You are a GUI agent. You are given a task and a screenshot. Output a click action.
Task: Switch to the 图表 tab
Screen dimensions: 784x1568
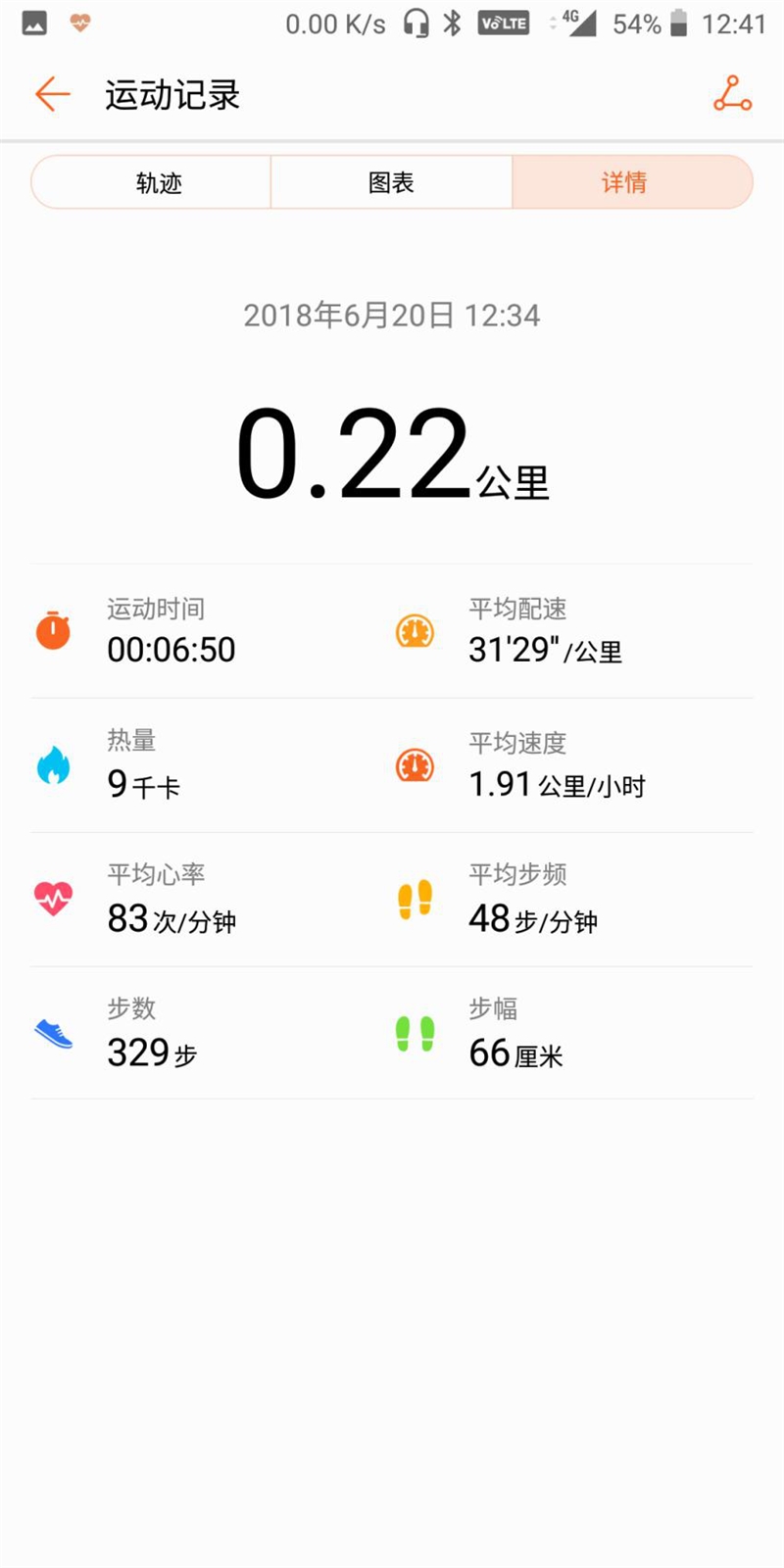pos(391,182)
